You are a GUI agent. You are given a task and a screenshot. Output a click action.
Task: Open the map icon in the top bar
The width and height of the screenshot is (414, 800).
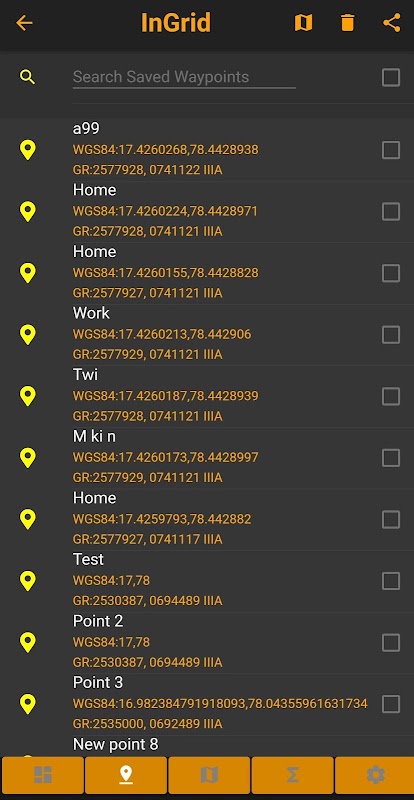coord(303,23)
